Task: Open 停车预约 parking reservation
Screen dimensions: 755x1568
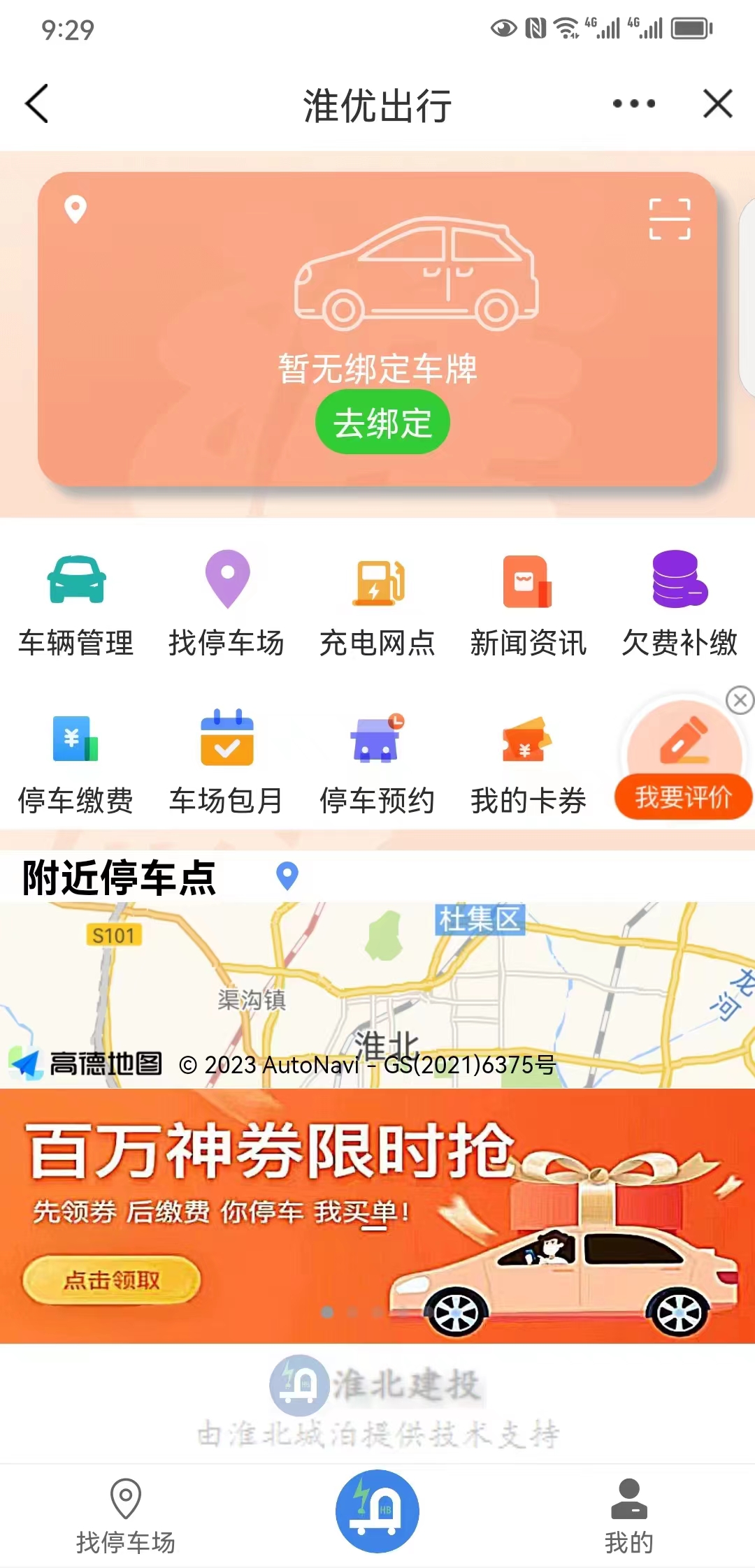Action: click(x=377, y=763)
